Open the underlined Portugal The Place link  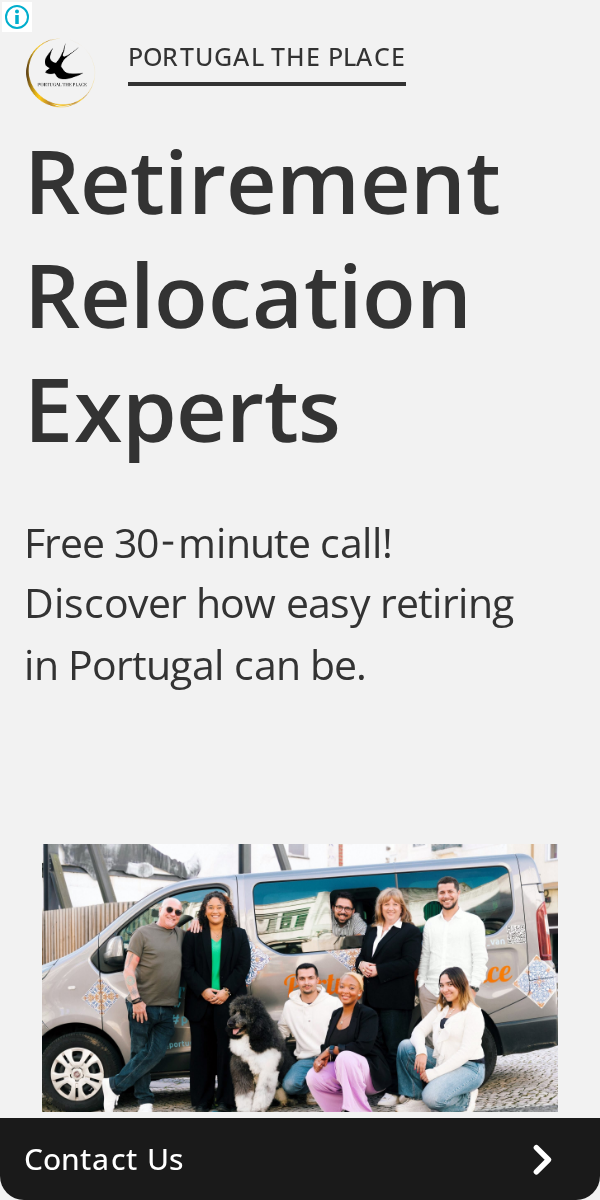tap(266, 58)
